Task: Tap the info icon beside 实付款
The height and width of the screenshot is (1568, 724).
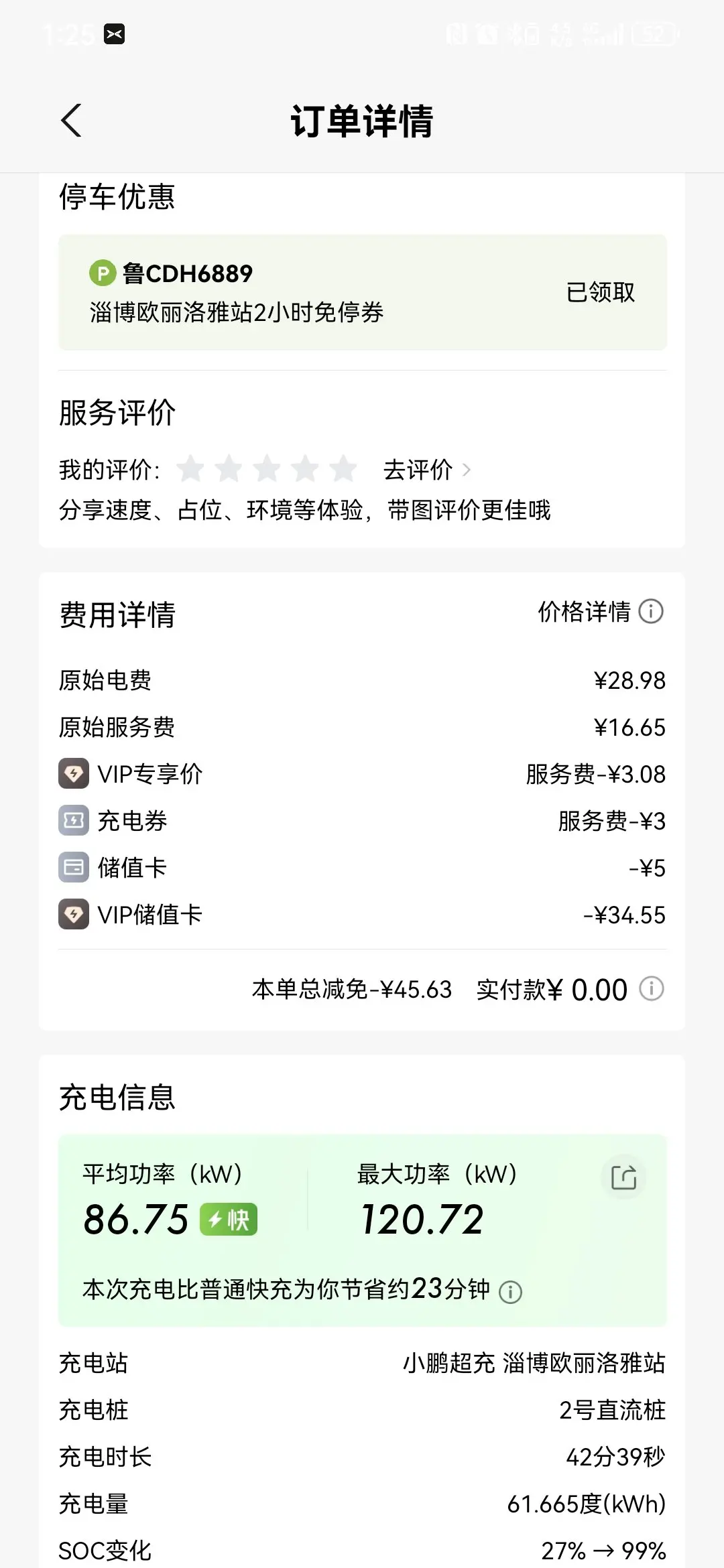Action: coord(651,988)
